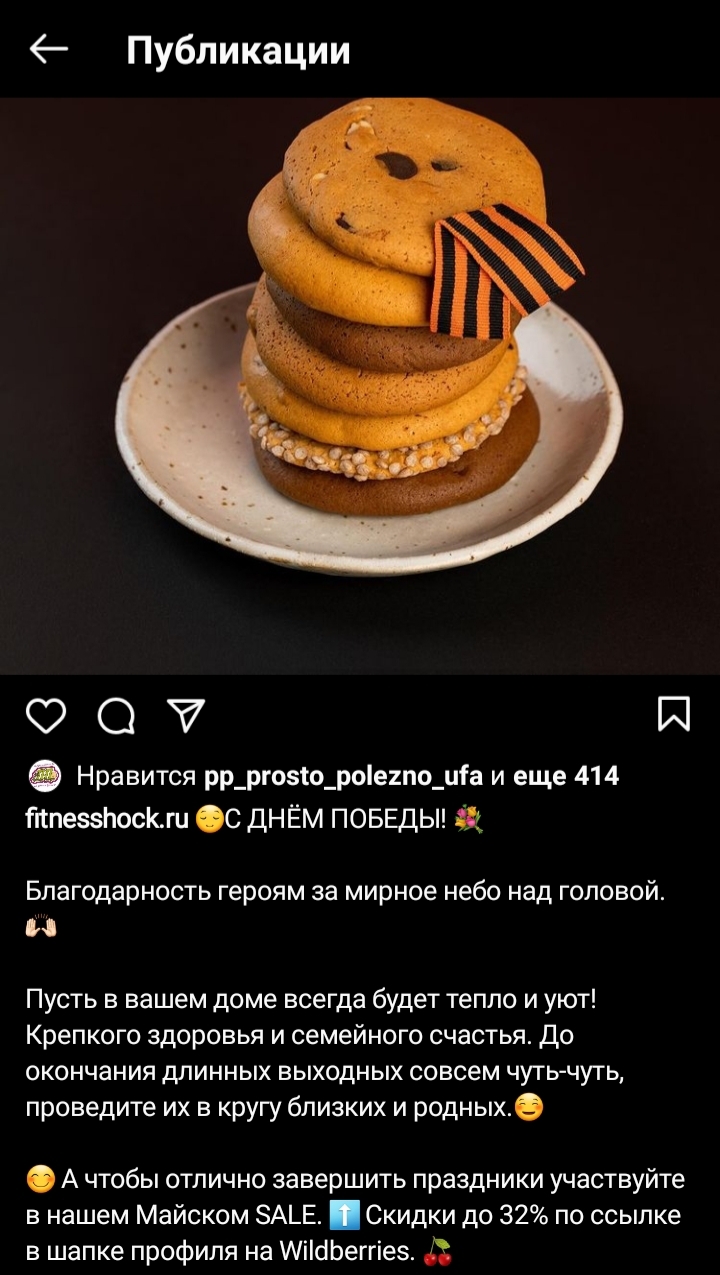Image resolution: width=720 pixels, height=1275 pixels.
Task: Open comments on this post
Action: pyautogui.click(x=116, y=715)
